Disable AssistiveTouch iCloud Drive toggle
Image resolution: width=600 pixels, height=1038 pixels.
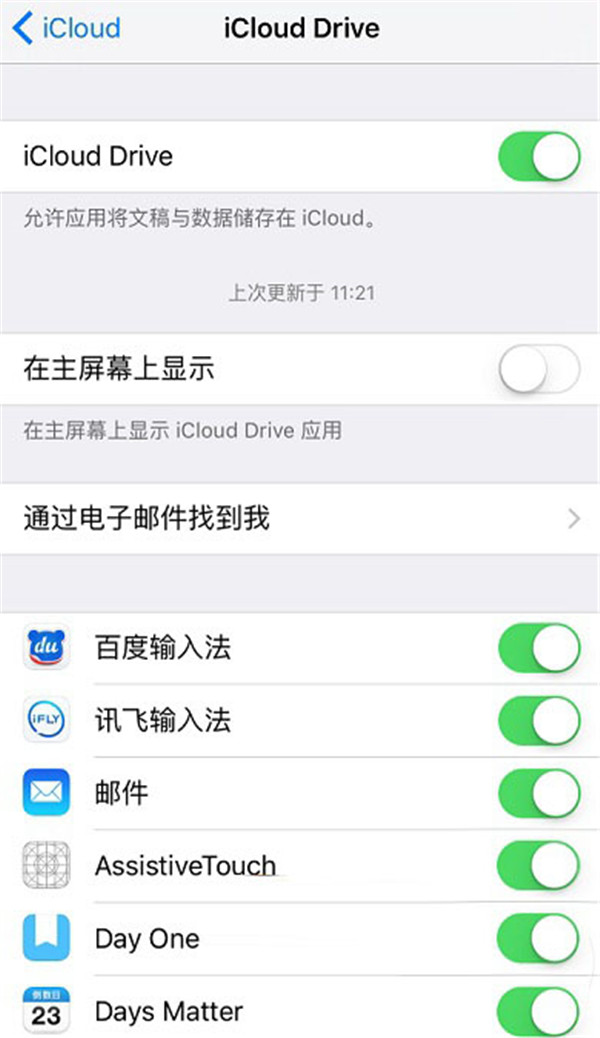pyautogui.click(x=539, y=866)
